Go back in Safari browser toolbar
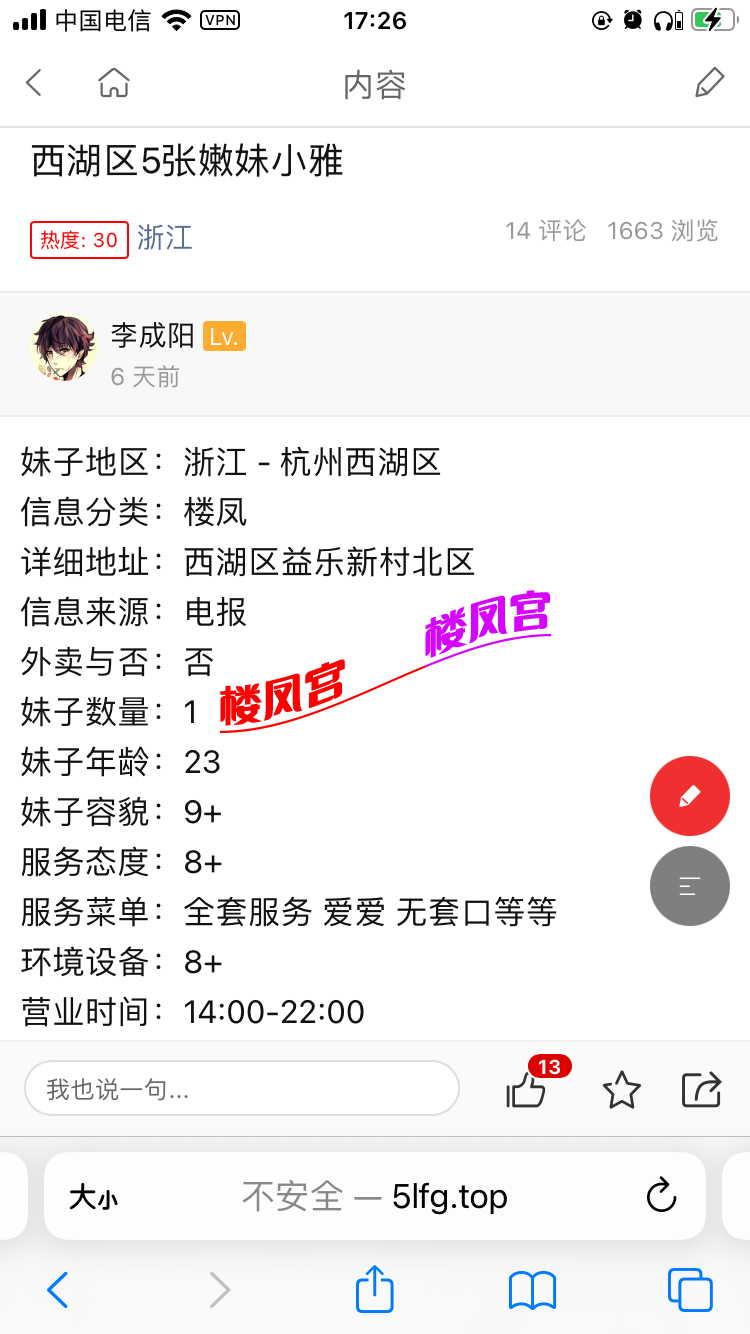 pos(58,1290)
